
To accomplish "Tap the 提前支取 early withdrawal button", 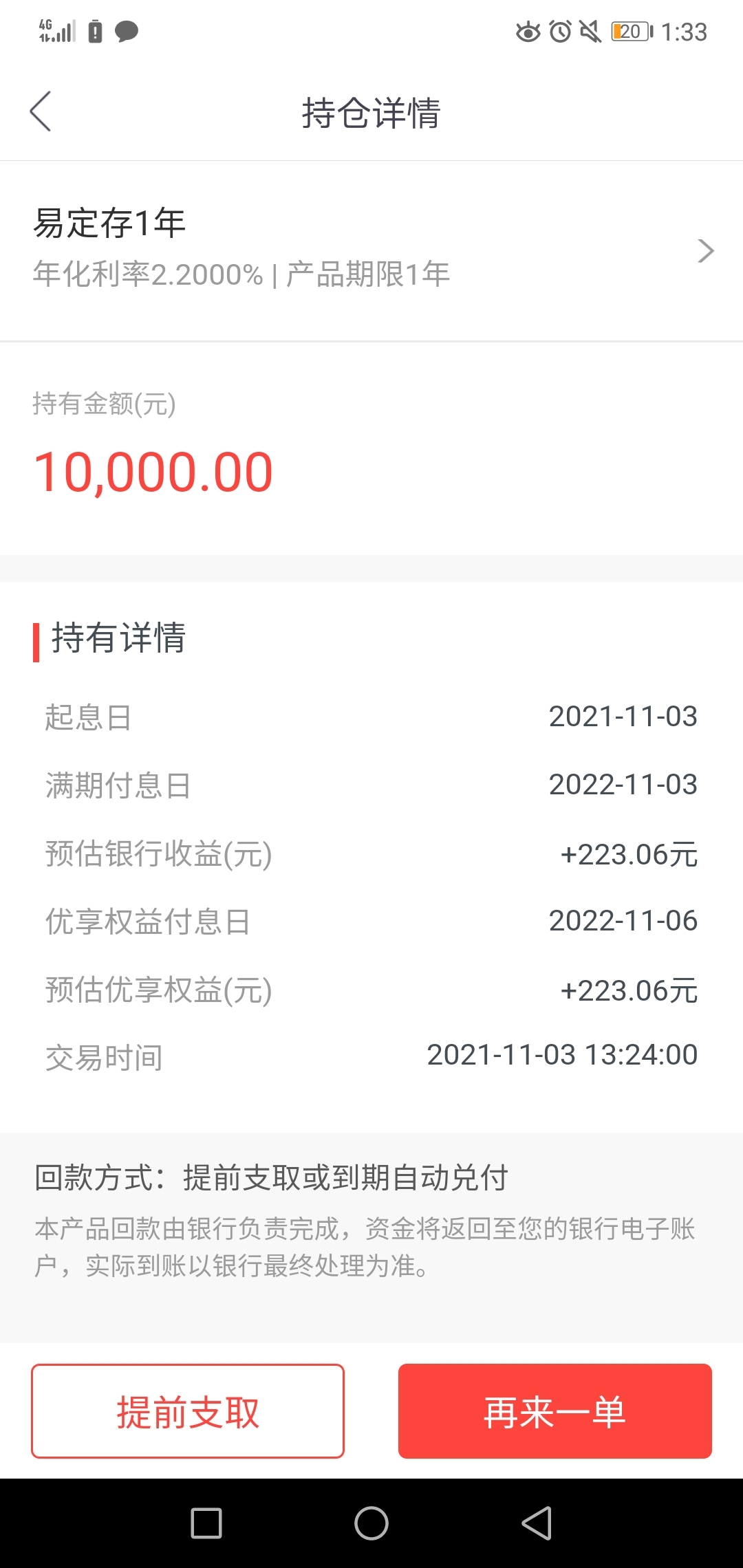I will pyautogui.click(x=188, y=1411).
